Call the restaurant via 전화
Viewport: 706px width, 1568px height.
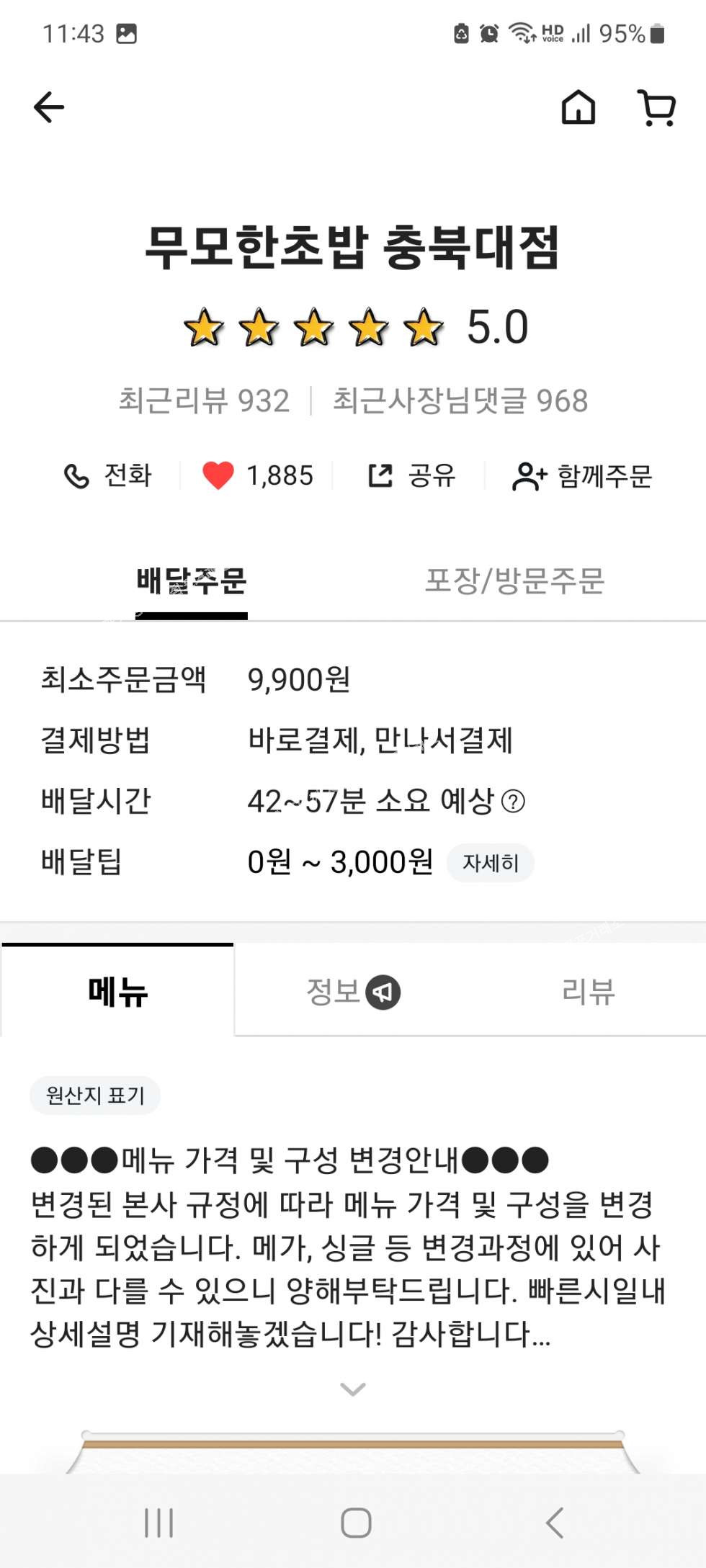point(108,475)
